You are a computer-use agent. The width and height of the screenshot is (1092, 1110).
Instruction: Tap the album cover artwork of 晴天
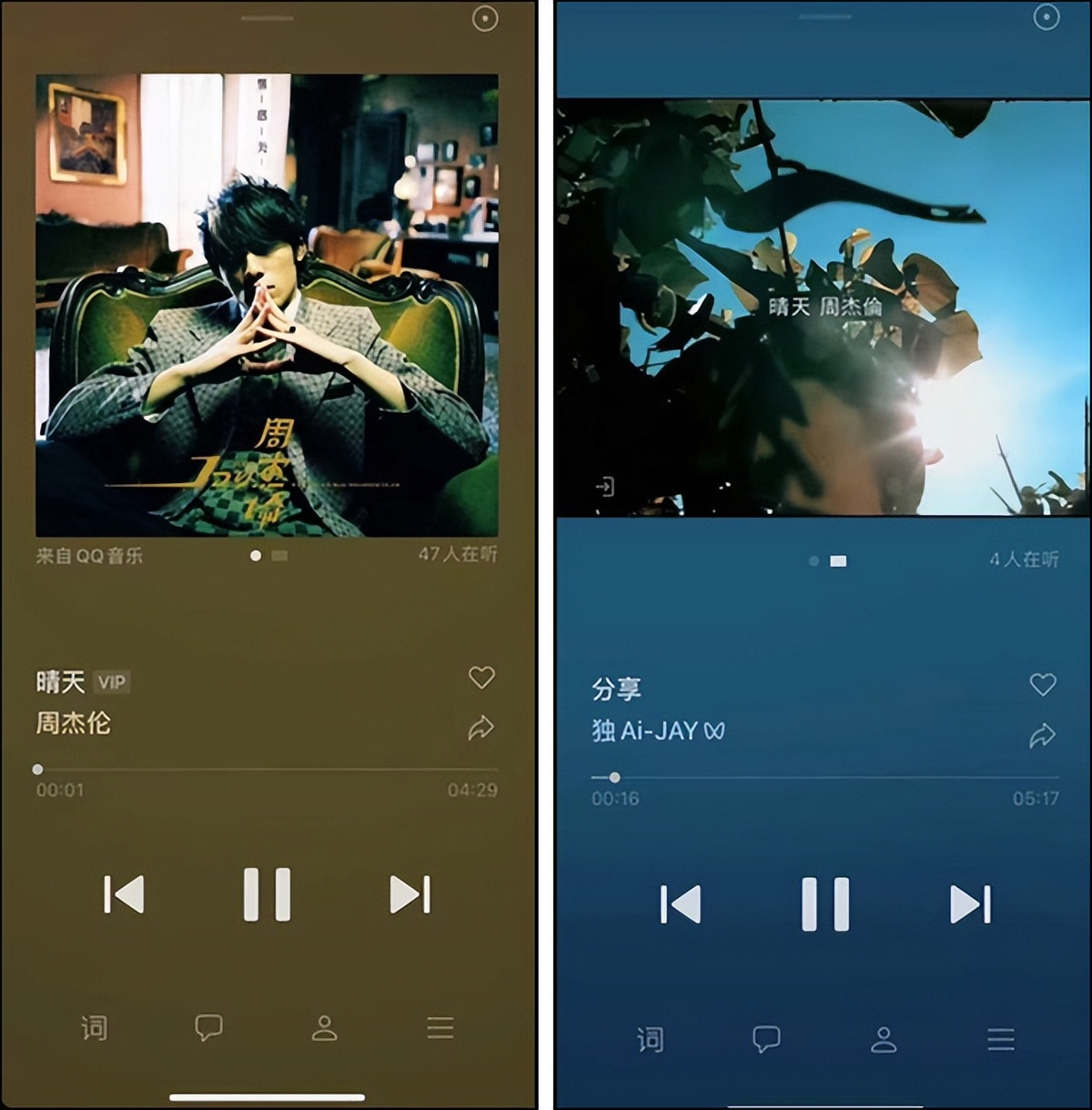click(x=268, y=305)
